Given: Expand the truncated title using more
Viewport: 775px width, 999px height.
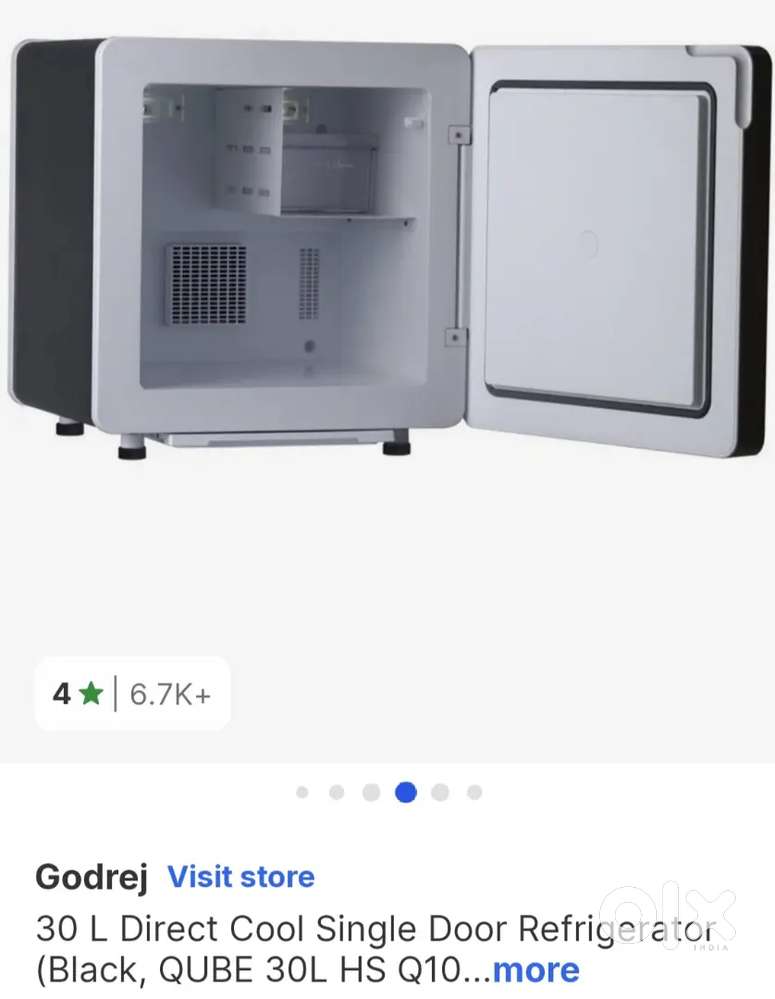Looking at the screenshot, I should (x=536, y=968).
